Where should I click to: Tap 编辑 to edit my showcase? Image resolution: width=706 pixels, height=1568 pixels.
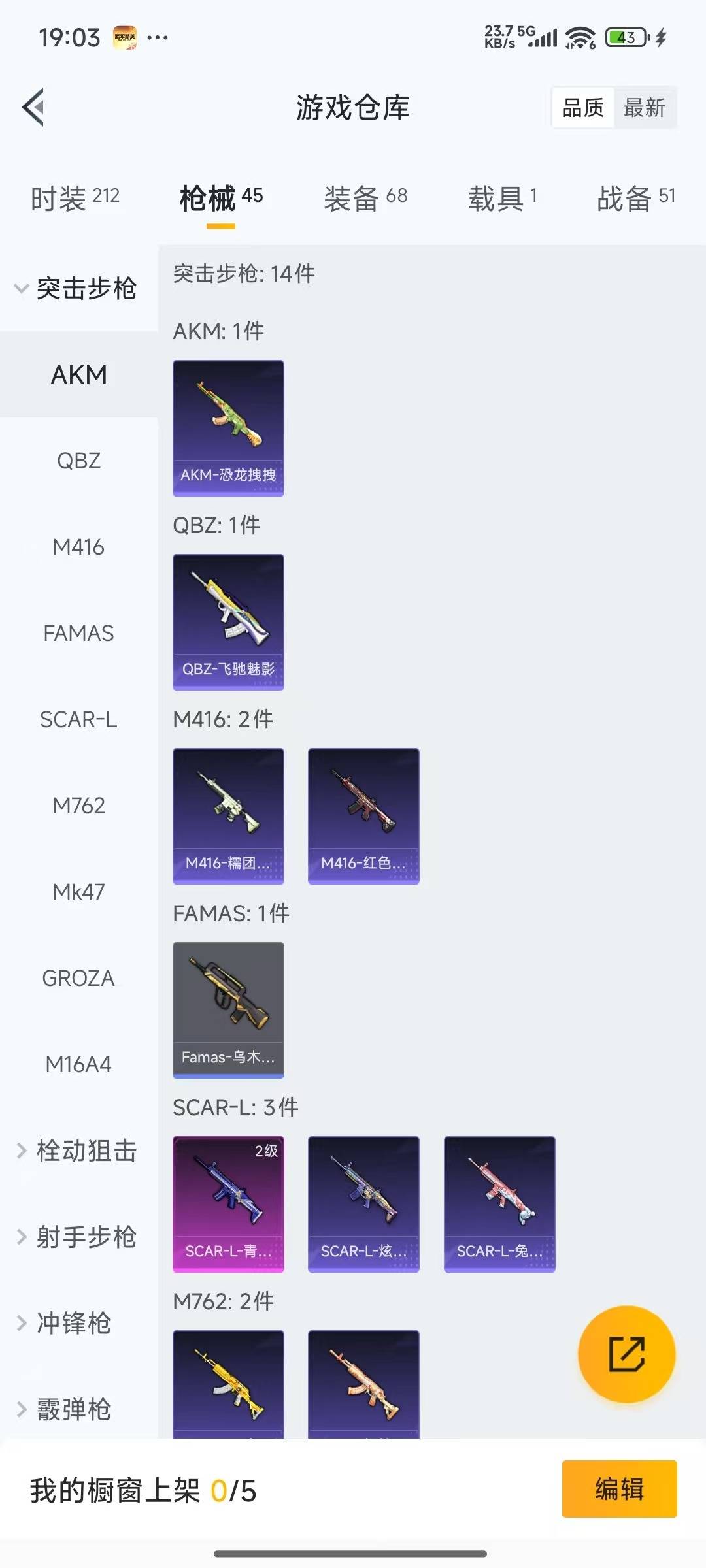619,1489
